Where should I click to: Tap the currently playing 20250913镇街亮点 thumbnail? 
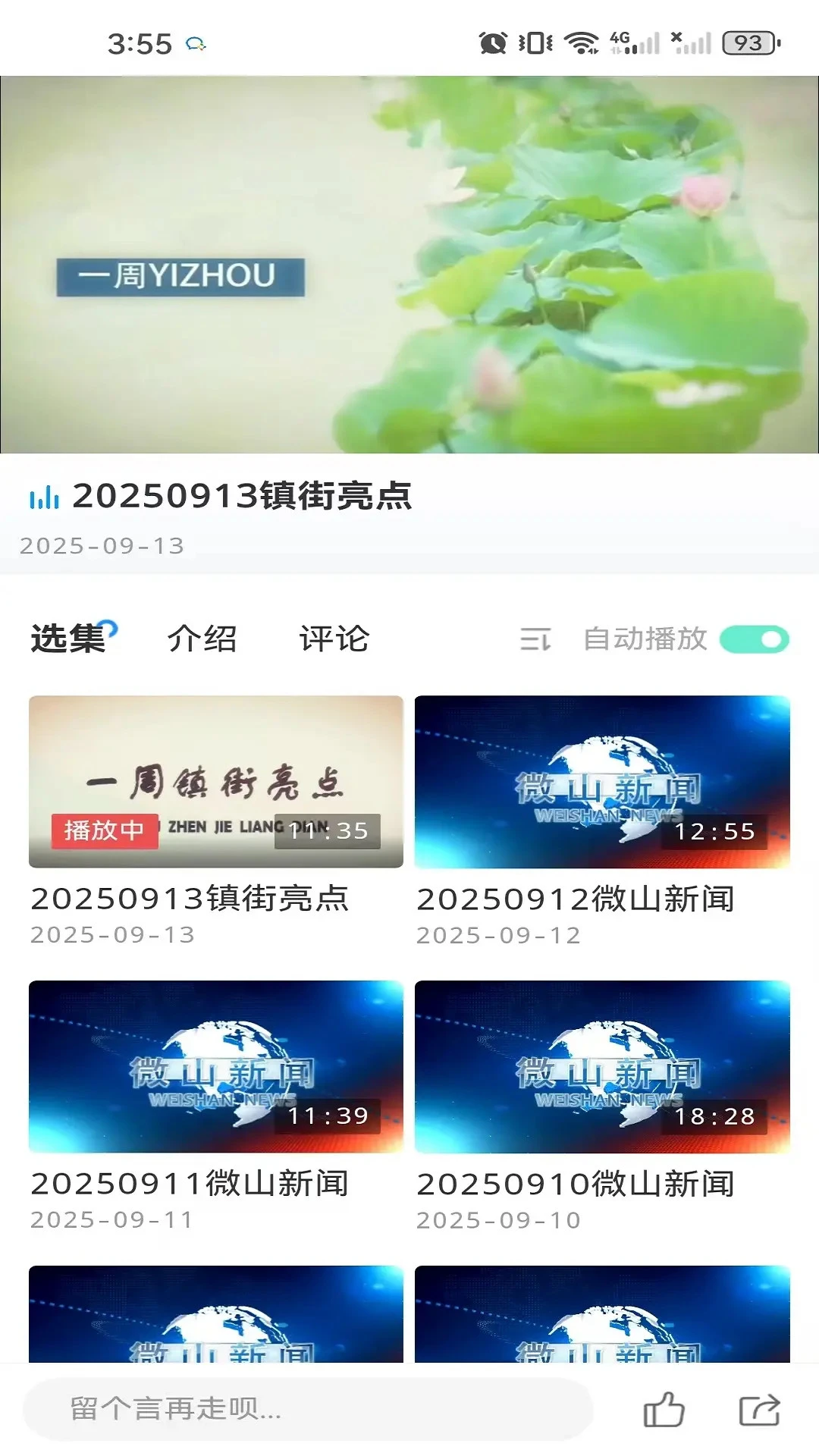[x=215, y=781]
